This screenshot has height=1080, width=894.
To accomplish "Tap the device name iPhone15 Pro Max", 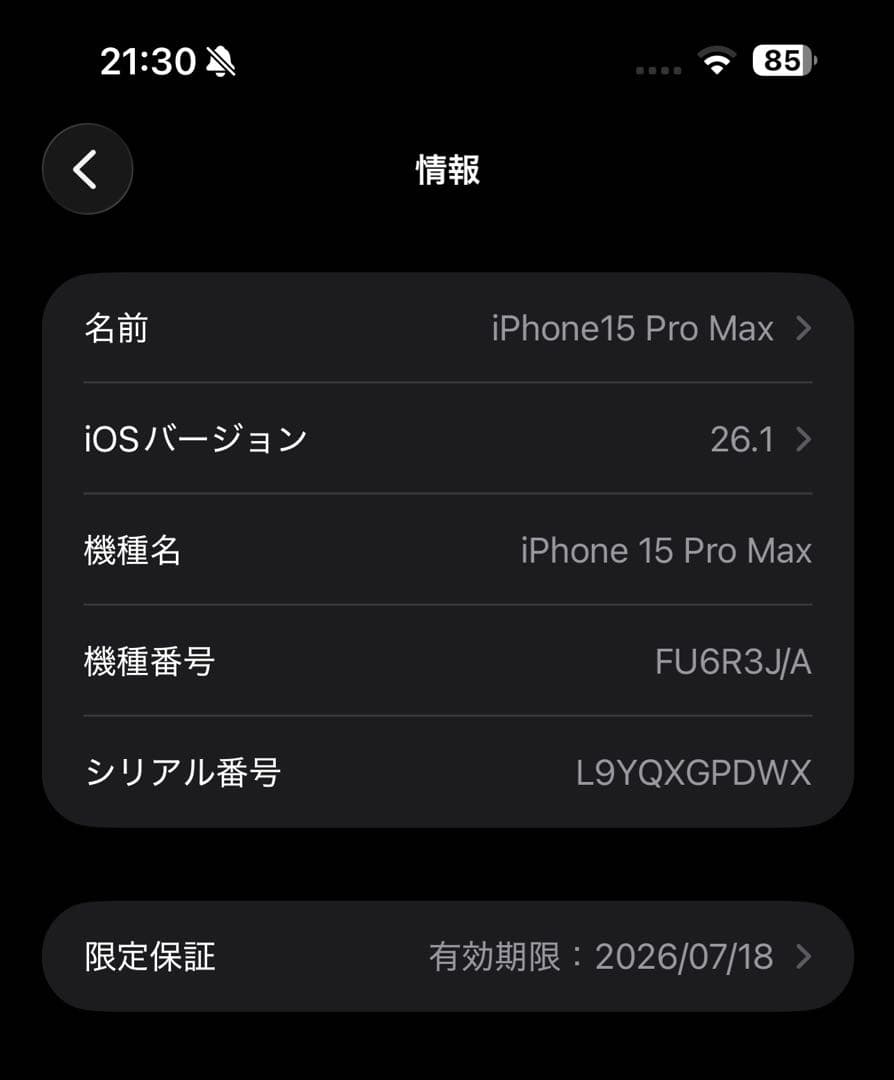I will click(x=631, y=328).
